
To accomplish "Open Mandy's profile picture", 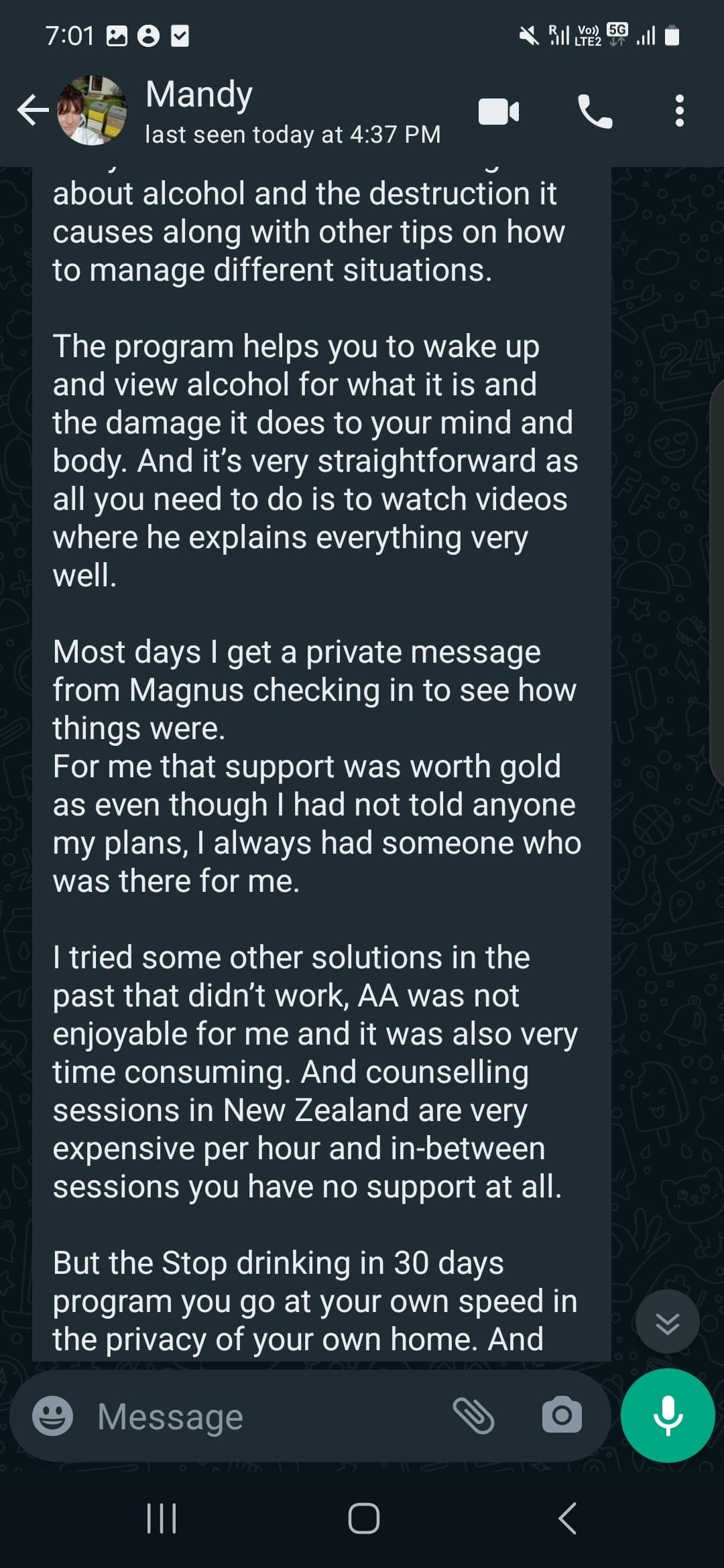I will [x=93, y=111].
